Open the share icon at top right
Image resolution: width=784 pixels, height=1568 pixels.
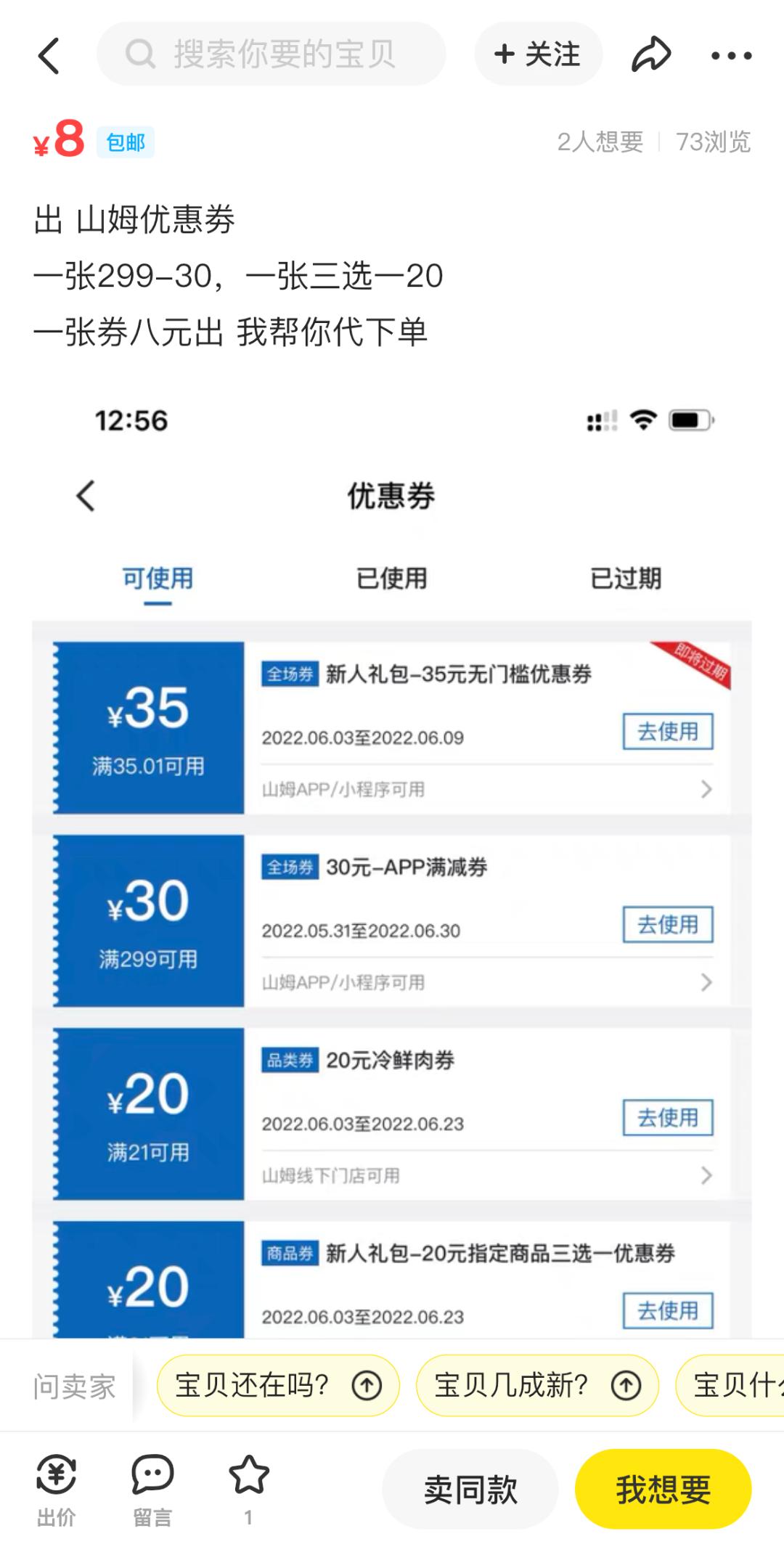coord(650,54)
